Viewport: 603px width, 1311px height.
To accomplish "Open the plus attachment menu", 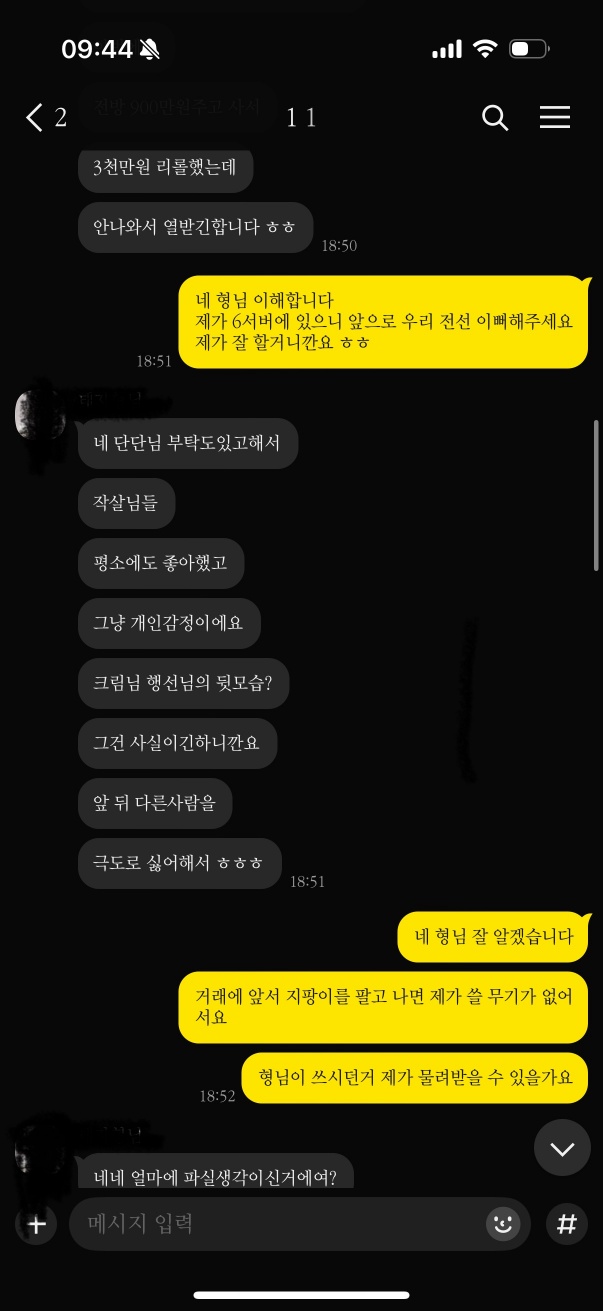I will coord(36,1224).
